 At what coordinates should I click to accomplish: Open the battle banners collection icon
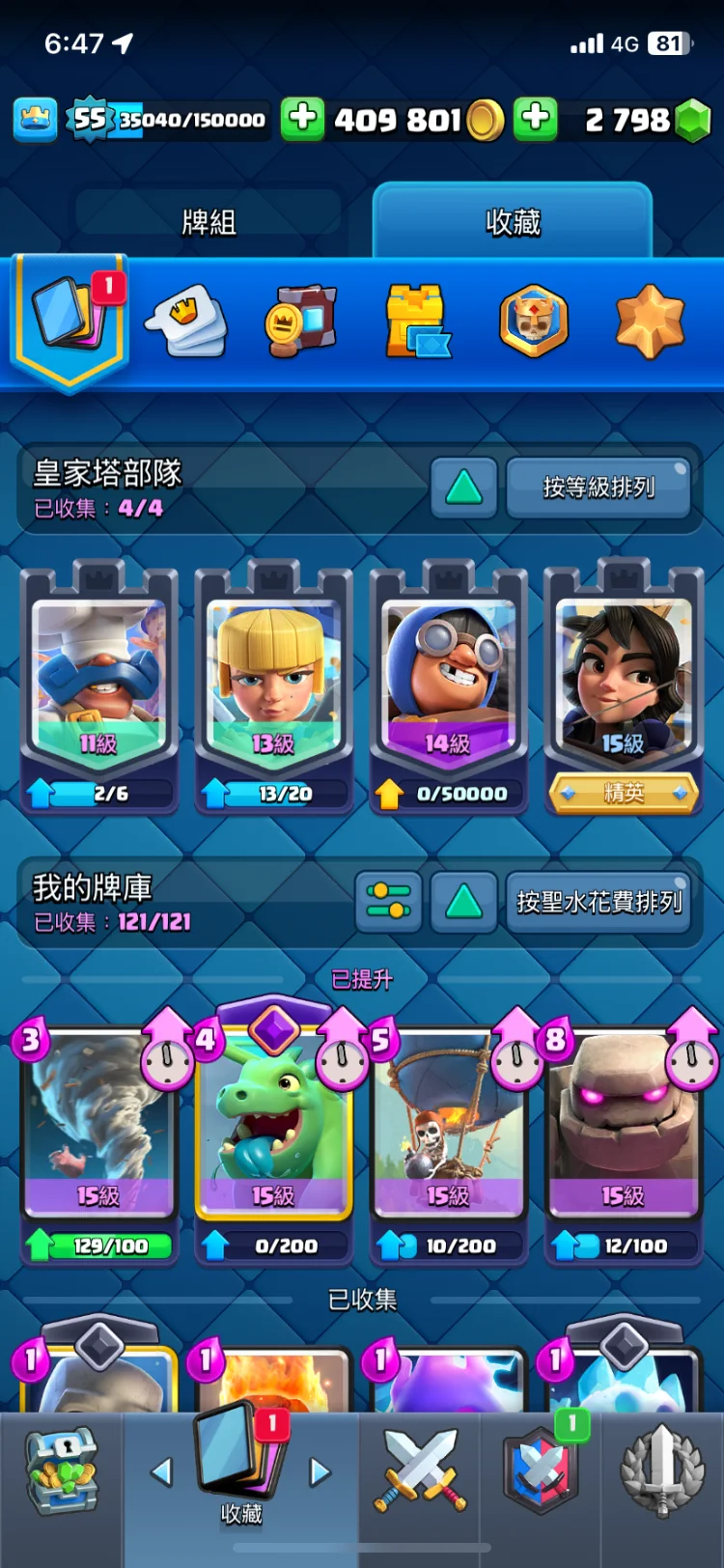click(x=301, y=322)
